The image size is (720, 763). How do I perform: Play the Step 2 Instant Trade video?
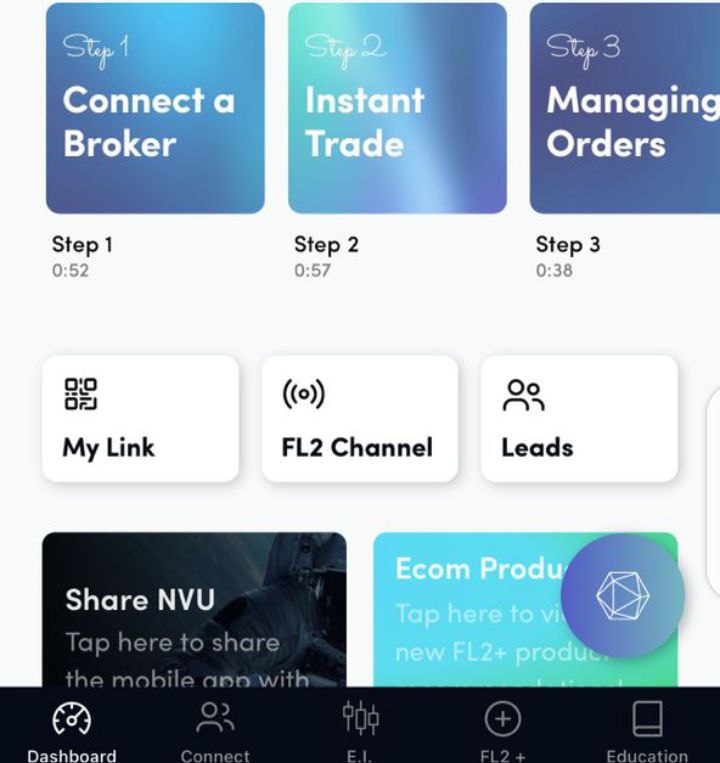tap(397, 108)
